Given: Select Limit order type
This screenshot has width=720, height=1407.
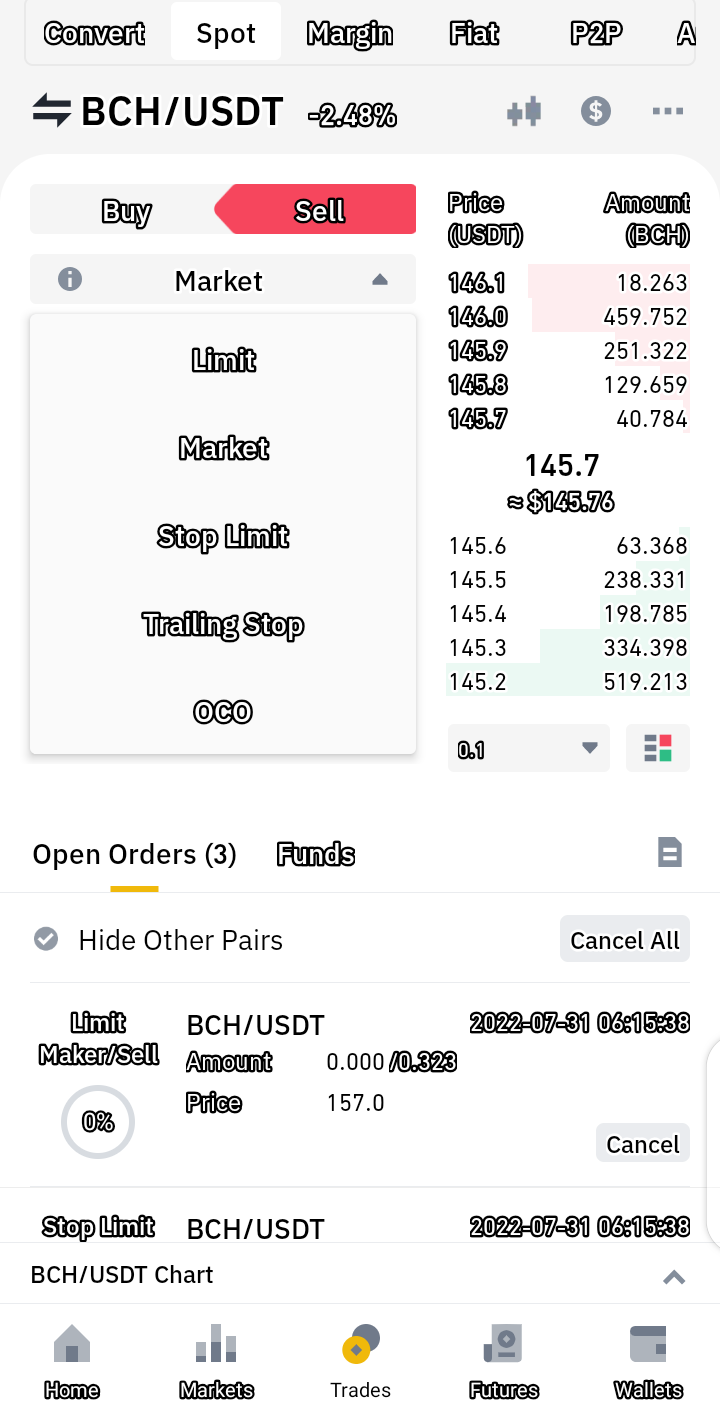Looking at the screenshot, I should point(223,360).
